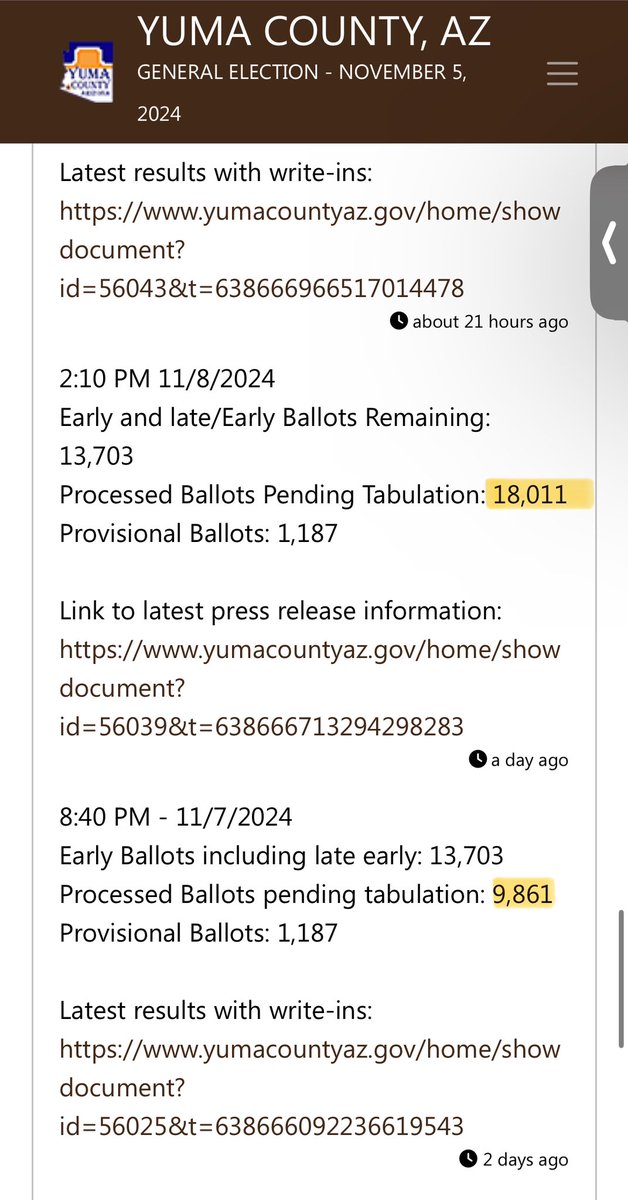Screen dimensions: 628x1200
Task: Open results link with id=56043
Action: (x=310, y=250)
